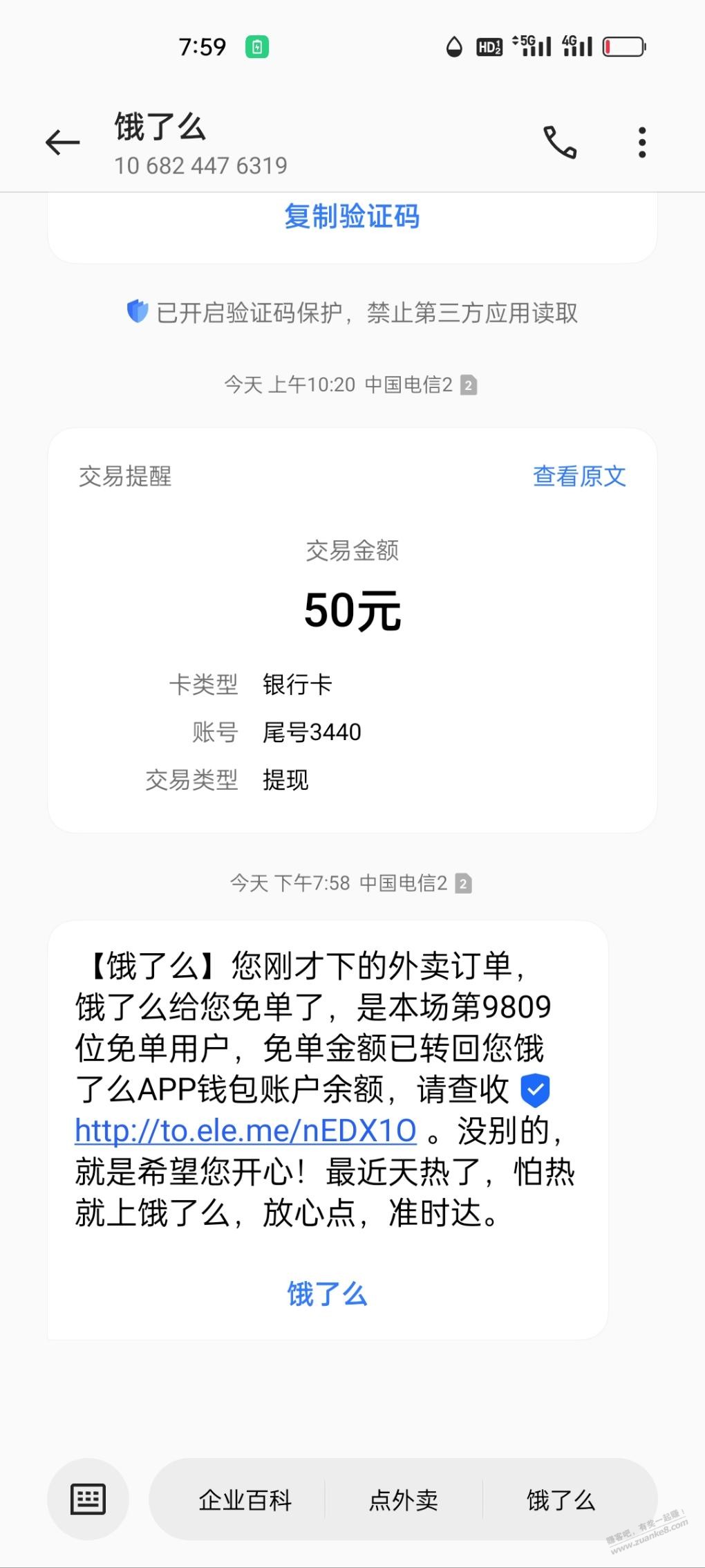
Task: Call the 饿了么 sender number
Action: click(559, 142)
